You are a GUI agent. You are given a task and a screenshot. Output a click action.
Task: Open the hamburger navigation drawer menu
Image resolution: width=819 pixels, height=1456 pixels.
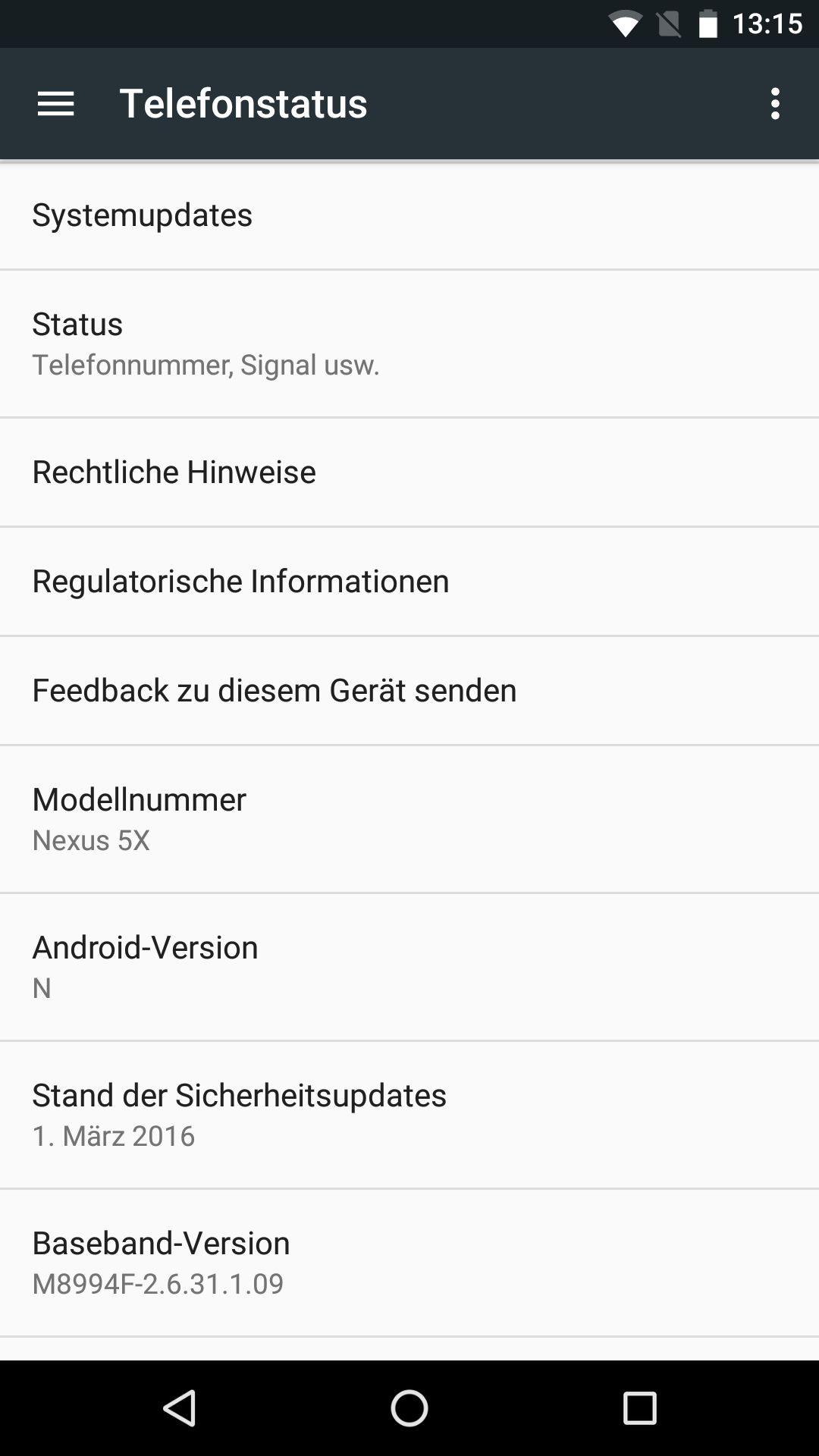55,104
